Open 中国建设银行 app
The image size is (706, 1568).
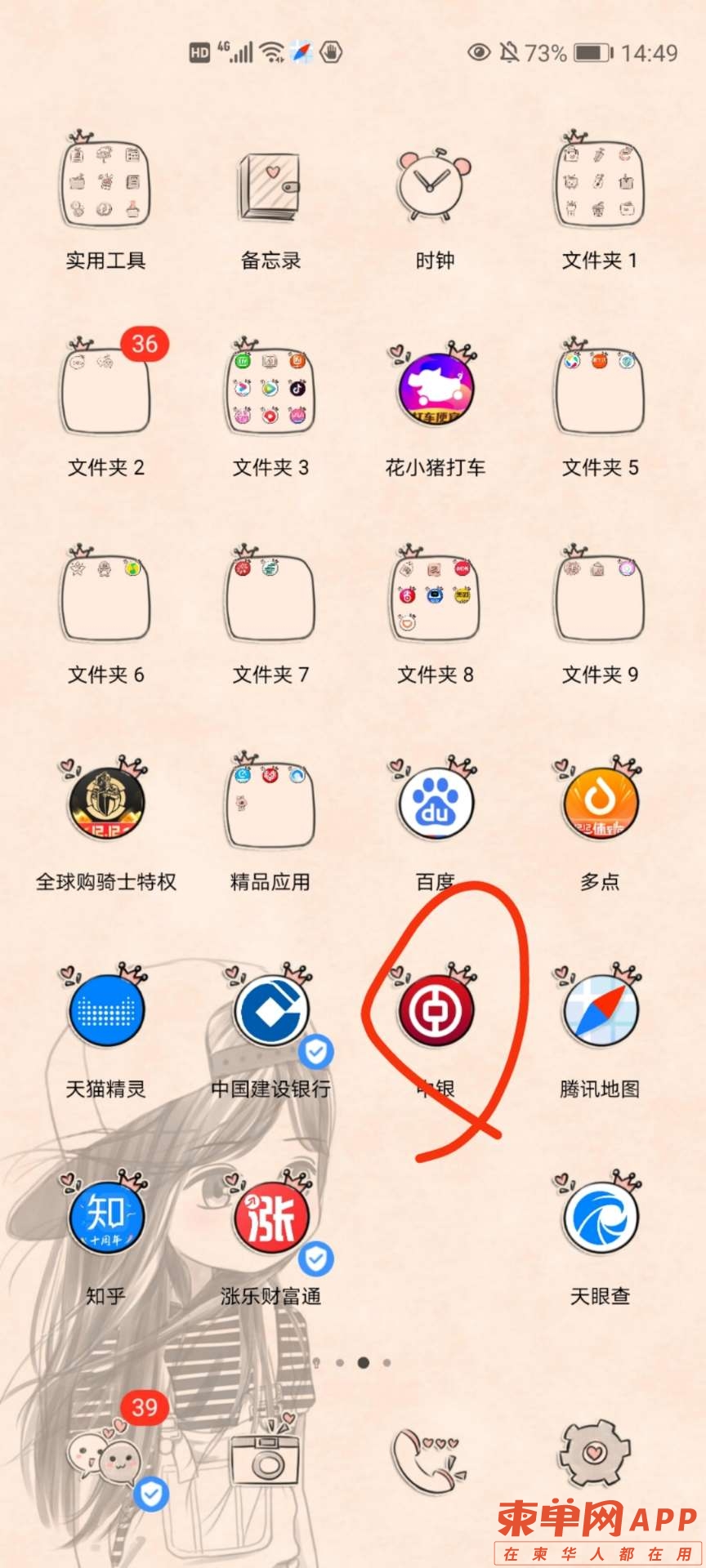point(270,1011)
